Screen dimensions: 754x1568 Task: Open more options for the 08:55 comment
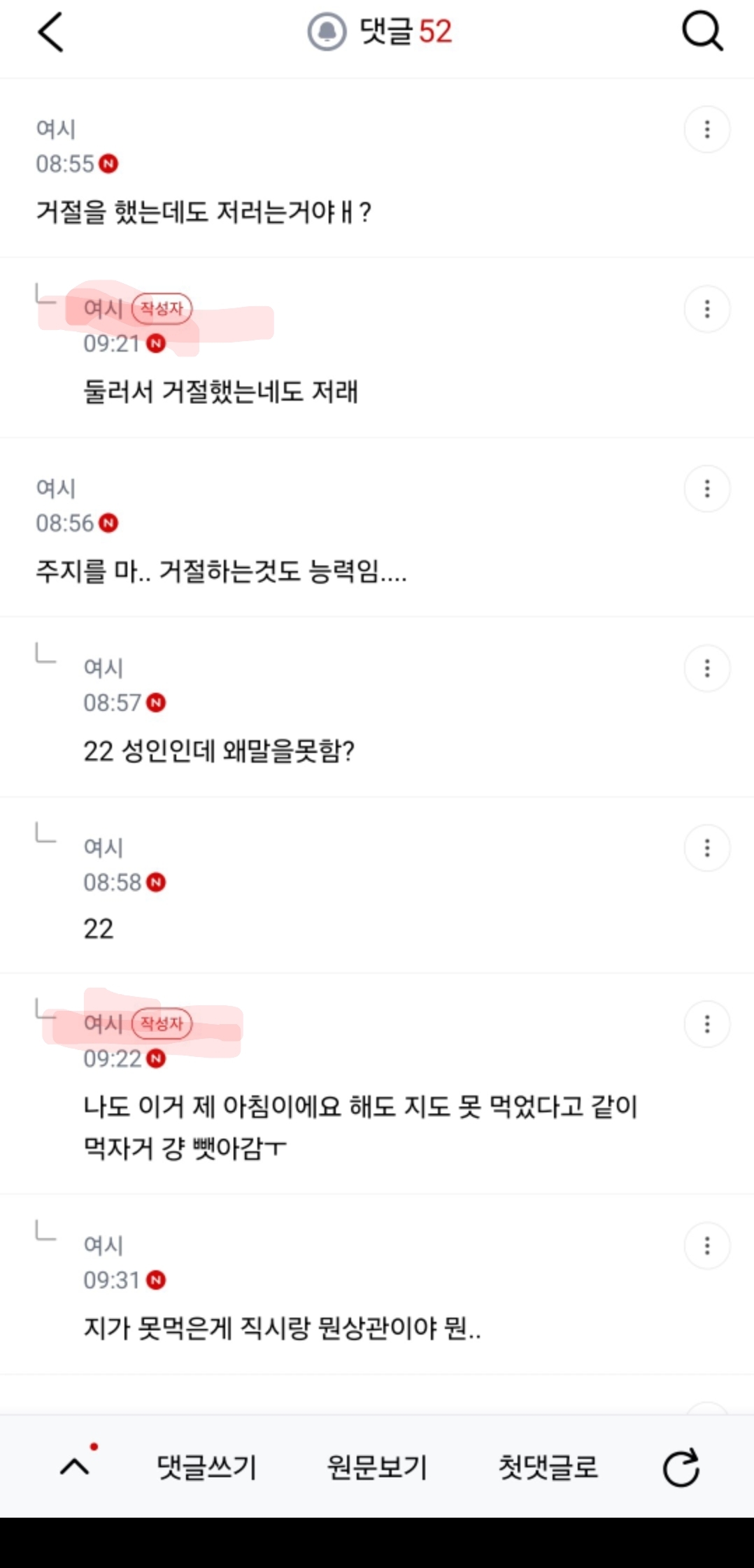coord(707,129)
